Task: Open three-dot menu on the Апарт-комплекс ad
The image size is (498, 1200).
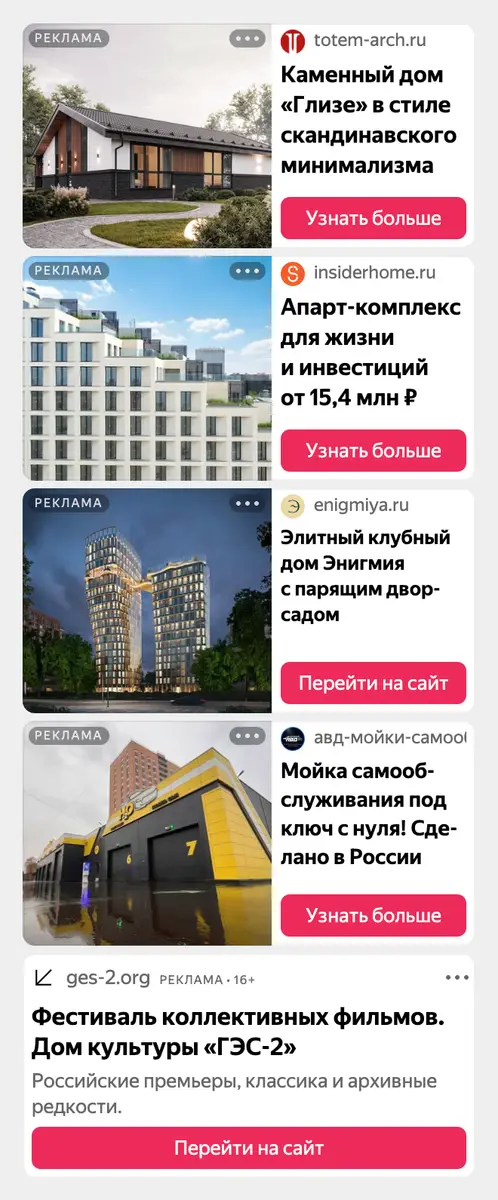Action: pos(247,271)
